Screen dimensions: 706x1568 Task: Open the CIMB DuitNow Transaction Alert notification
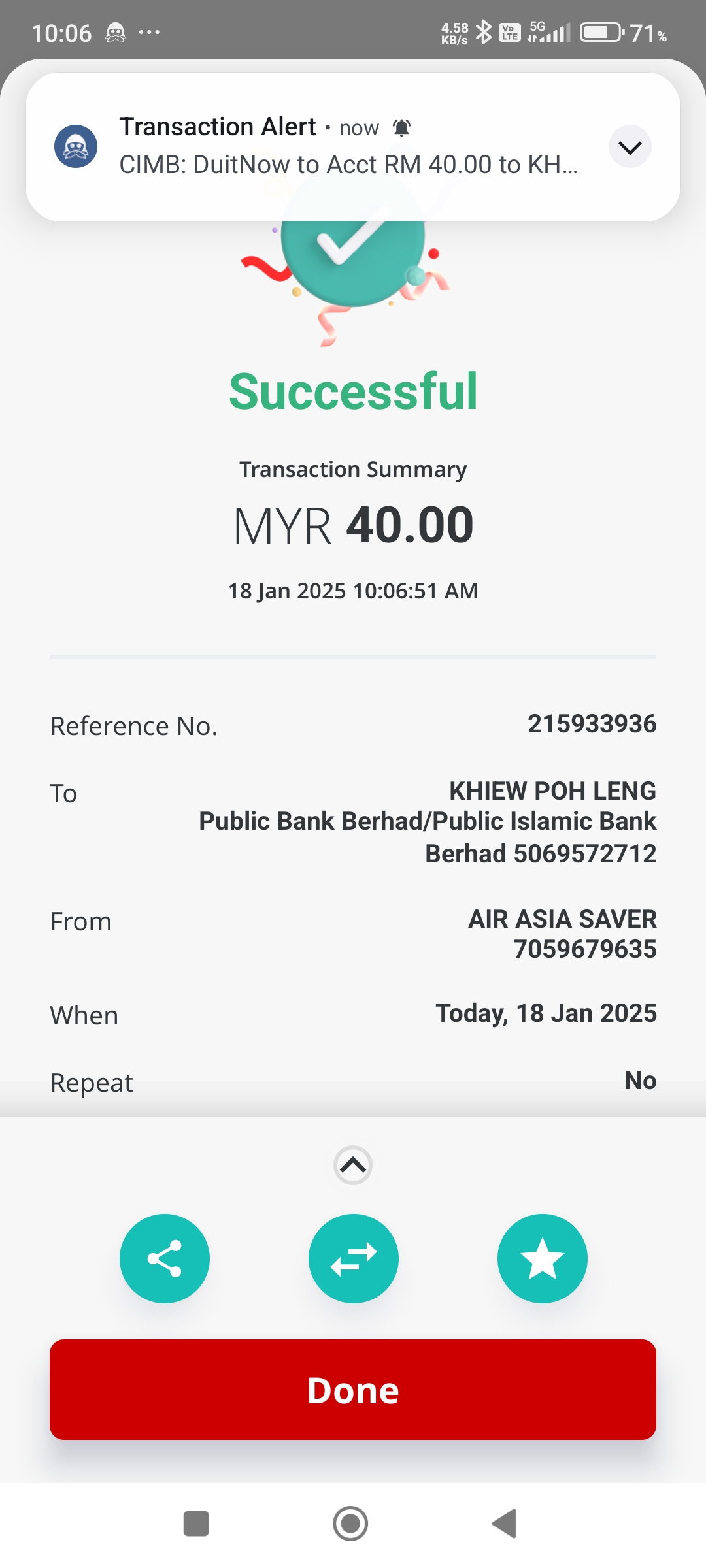(346, 147)
